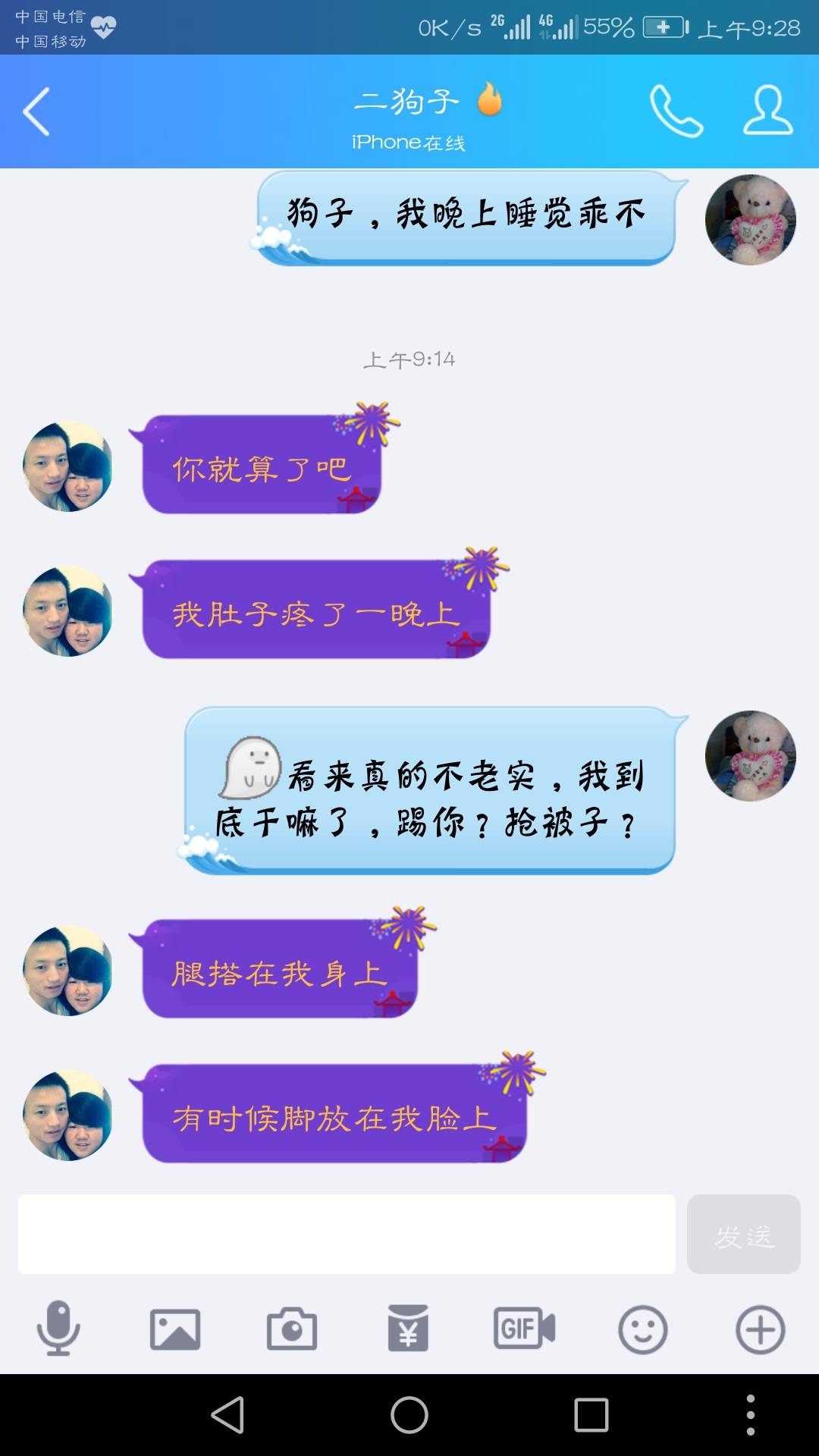Go back from the 二狗子 chat
Image resolution: width=819 pixels, height=1456 pixels.
36,111
